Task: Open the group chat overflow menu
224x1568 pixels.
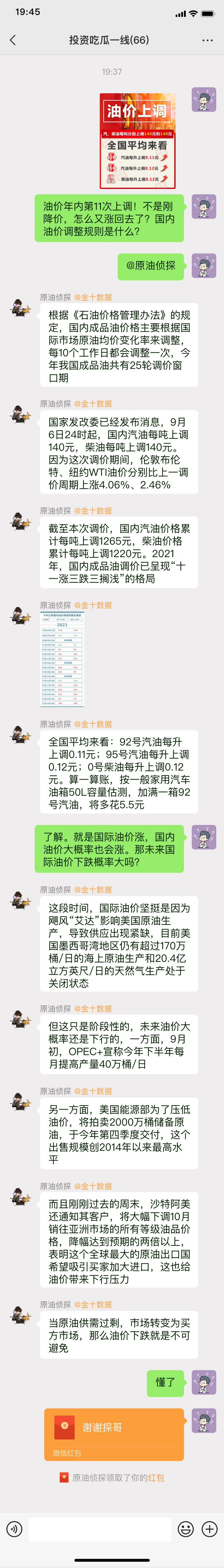Action: tap(207, 40)
